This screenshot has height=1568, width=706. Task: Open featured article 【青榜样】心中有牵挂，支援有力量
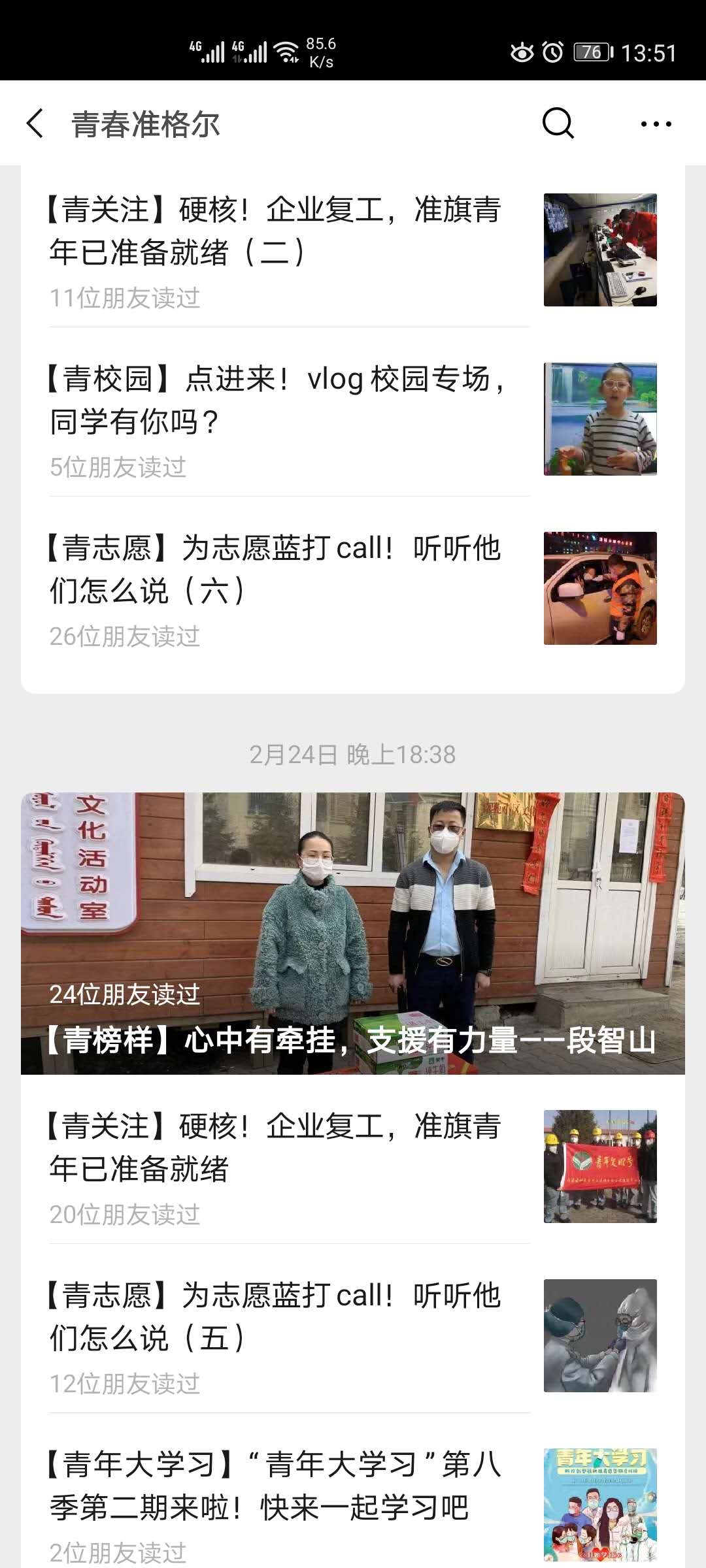[x=353, y=934]
